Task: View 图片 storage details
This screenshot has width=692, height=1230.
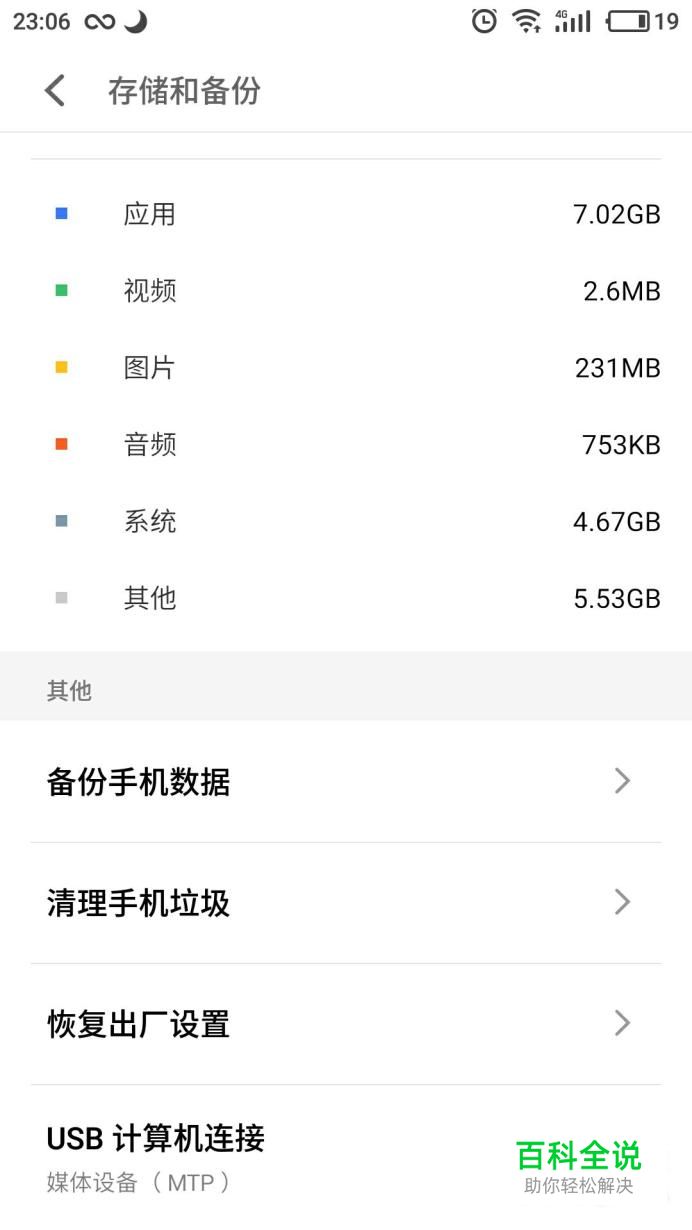Action: (x=346, y=368)
